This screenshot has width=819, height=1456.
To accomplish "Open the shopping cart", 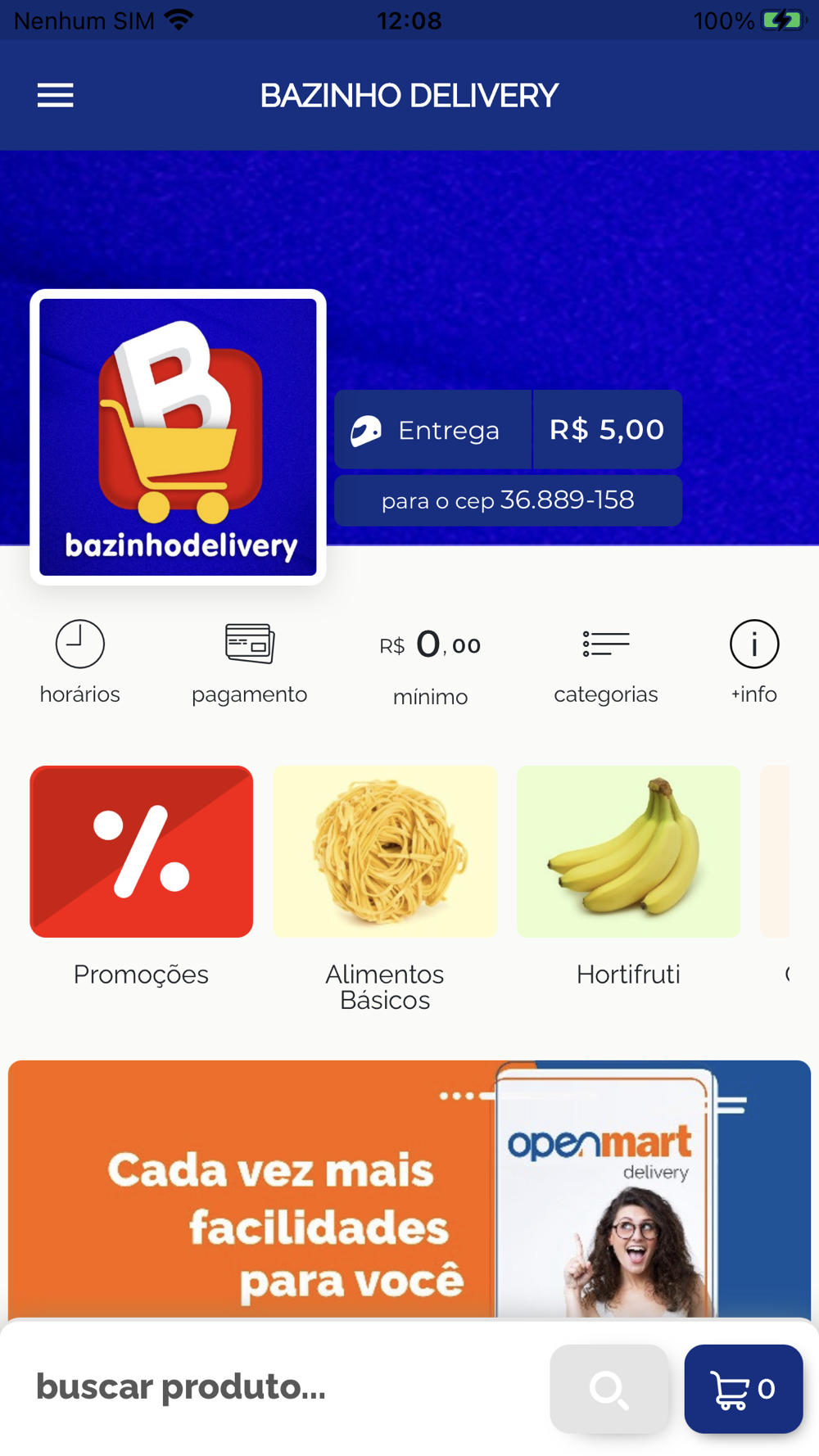I will coord(743,1389).
